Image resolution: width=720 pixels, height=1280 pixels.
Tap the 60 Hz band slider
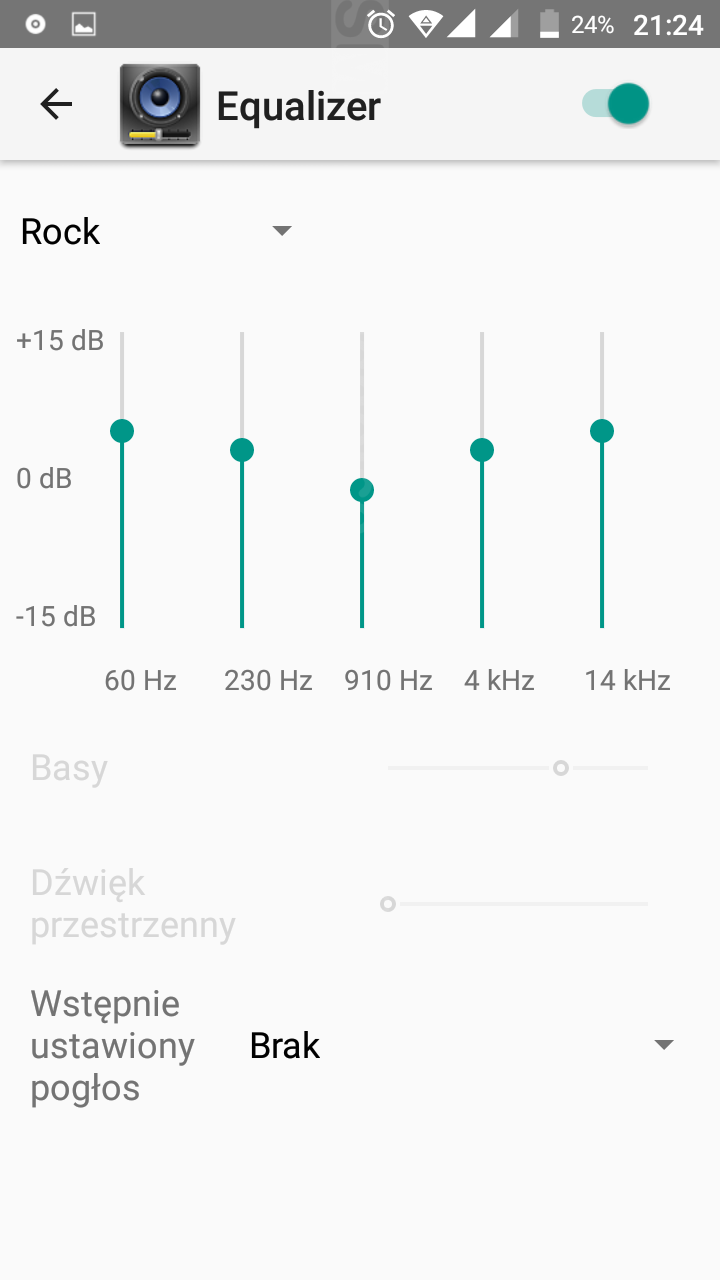point(122,431)
